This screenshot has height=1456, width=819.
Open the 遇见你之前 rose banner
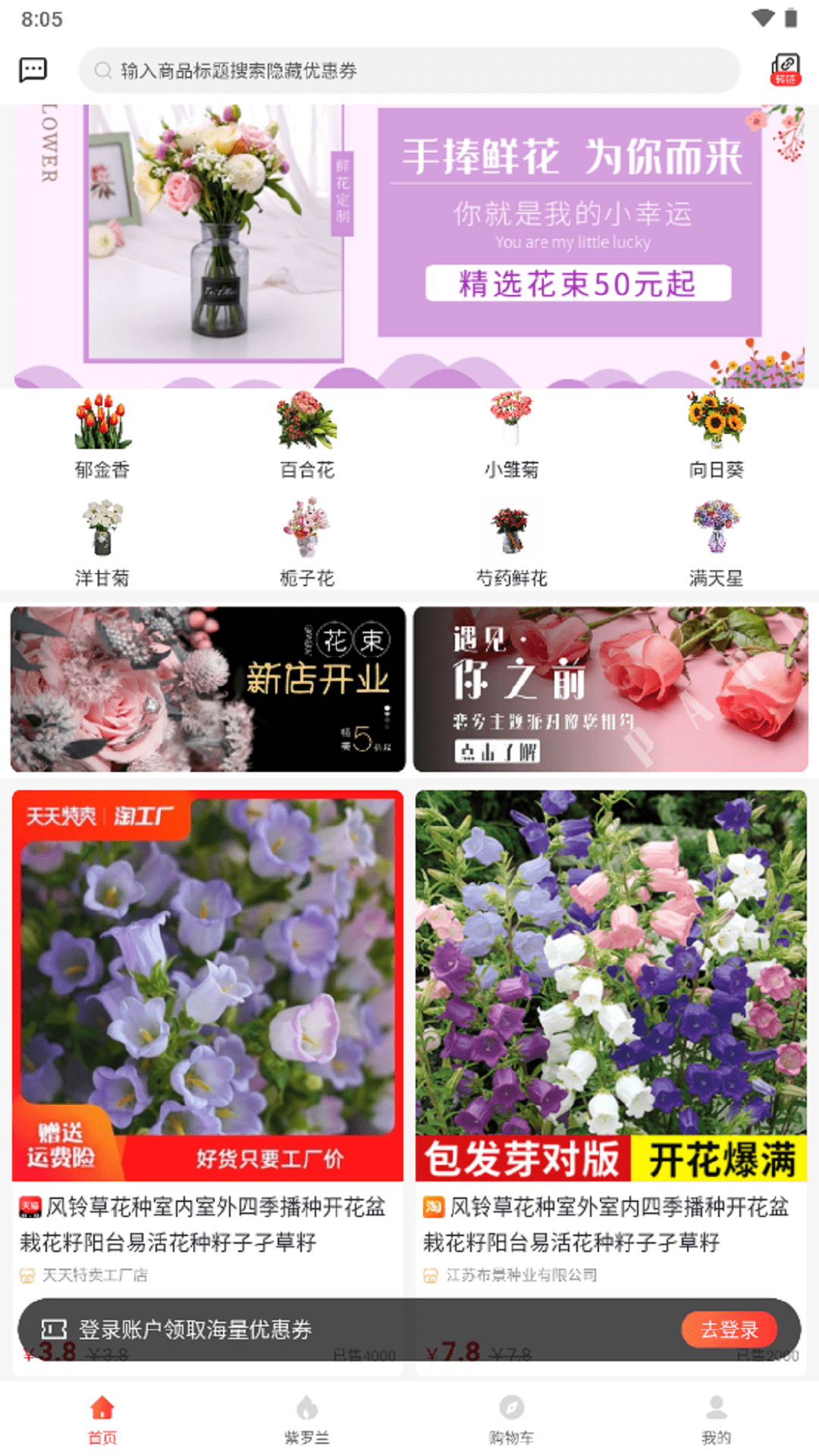pos(610,689)
